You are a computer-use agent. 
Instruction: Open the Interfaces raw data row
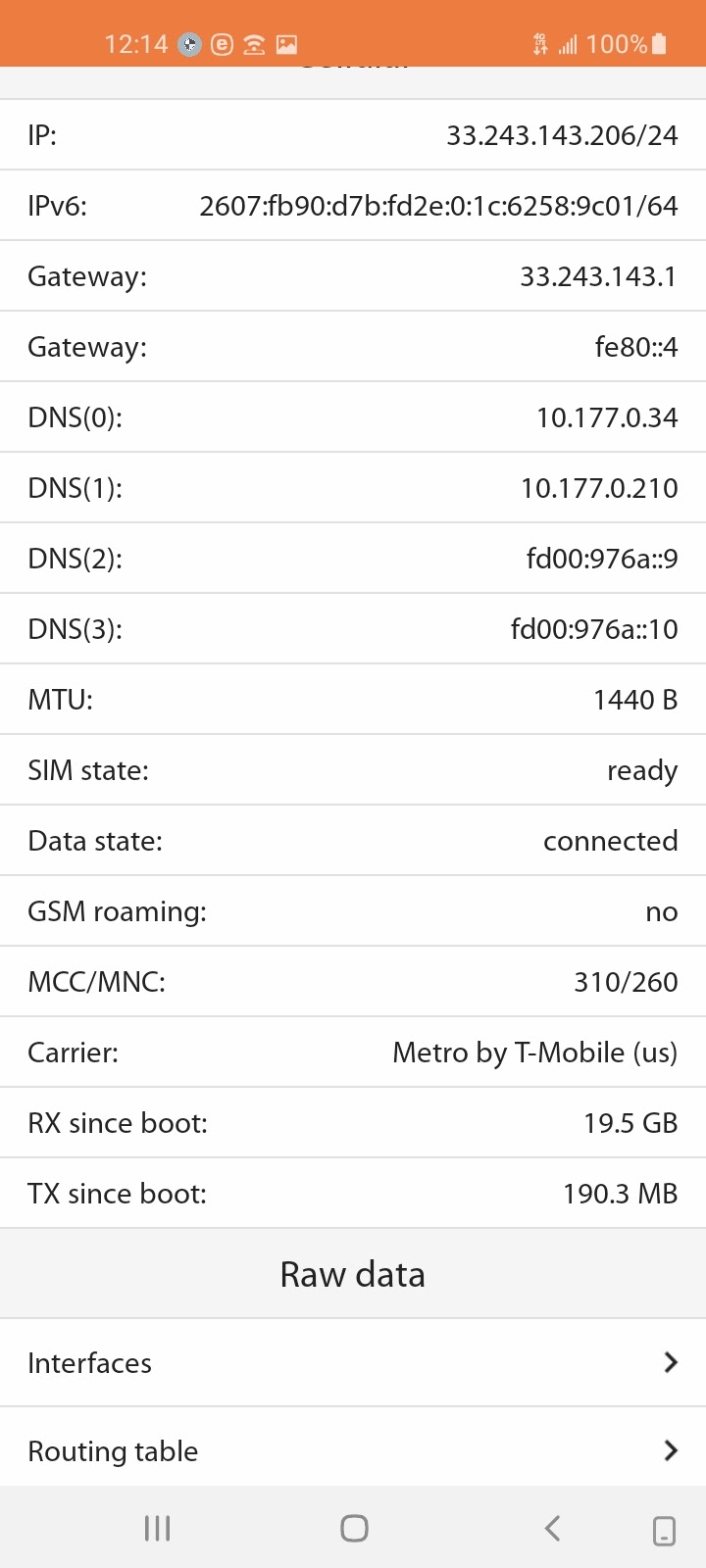point(353,1362)
